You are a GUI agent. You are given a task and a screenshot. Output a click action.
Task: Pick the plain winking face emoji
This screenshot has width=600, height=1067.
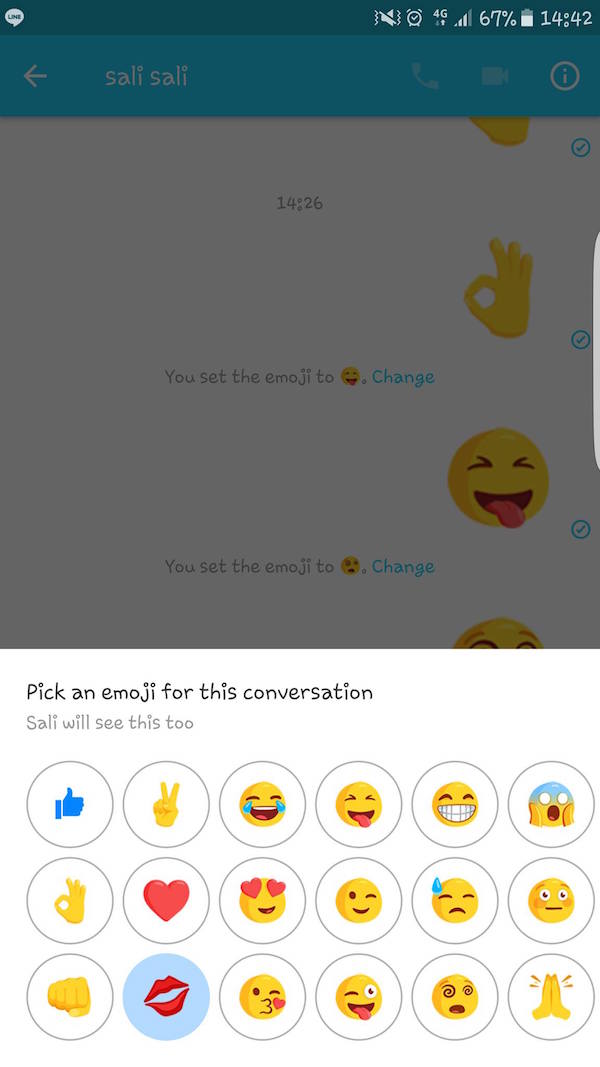tap(359, 900)
